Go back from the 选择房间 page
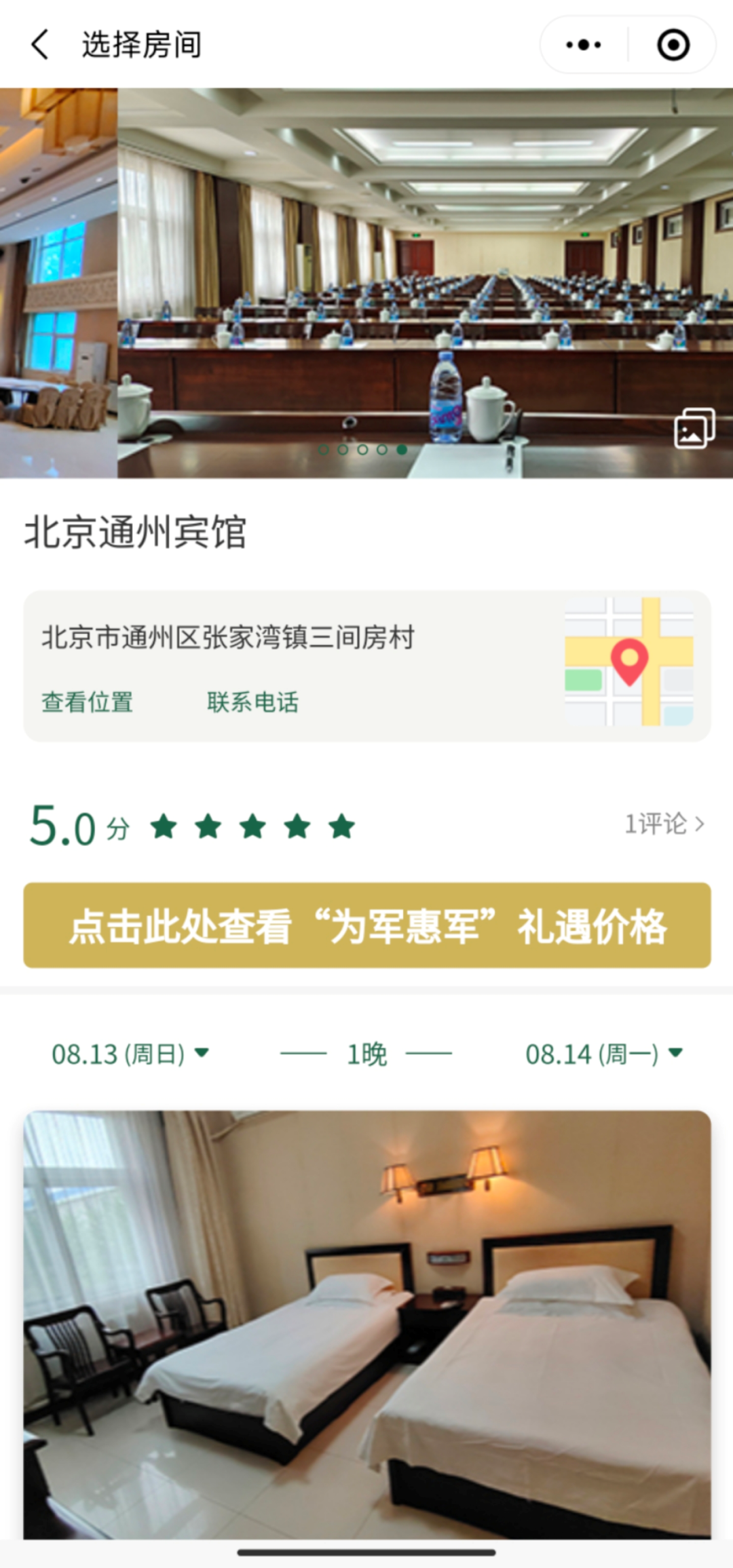Screen dimensions: 733x1568 39,45
